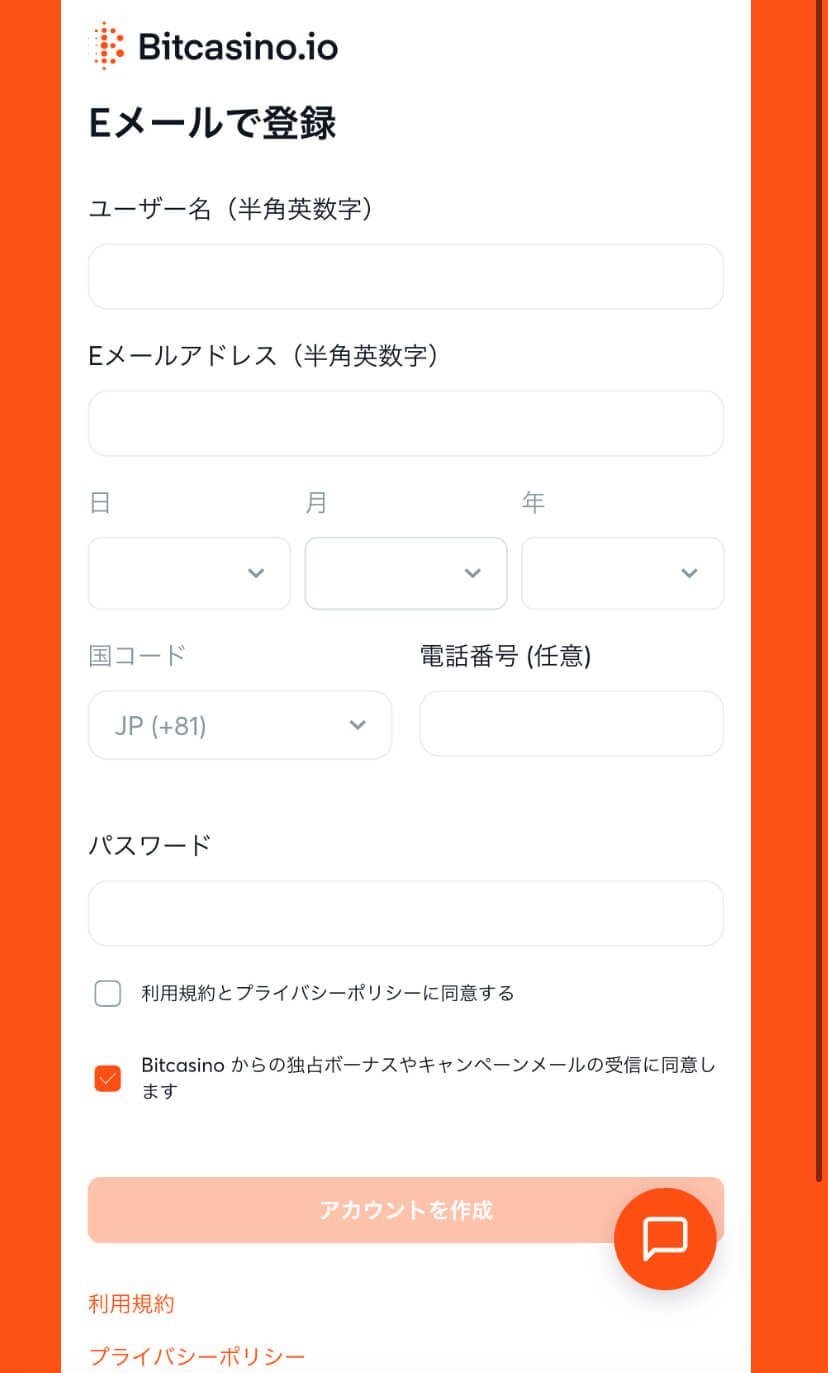Open the live chat bubble
The image size is (828, 1373).
coord(665,1239)
